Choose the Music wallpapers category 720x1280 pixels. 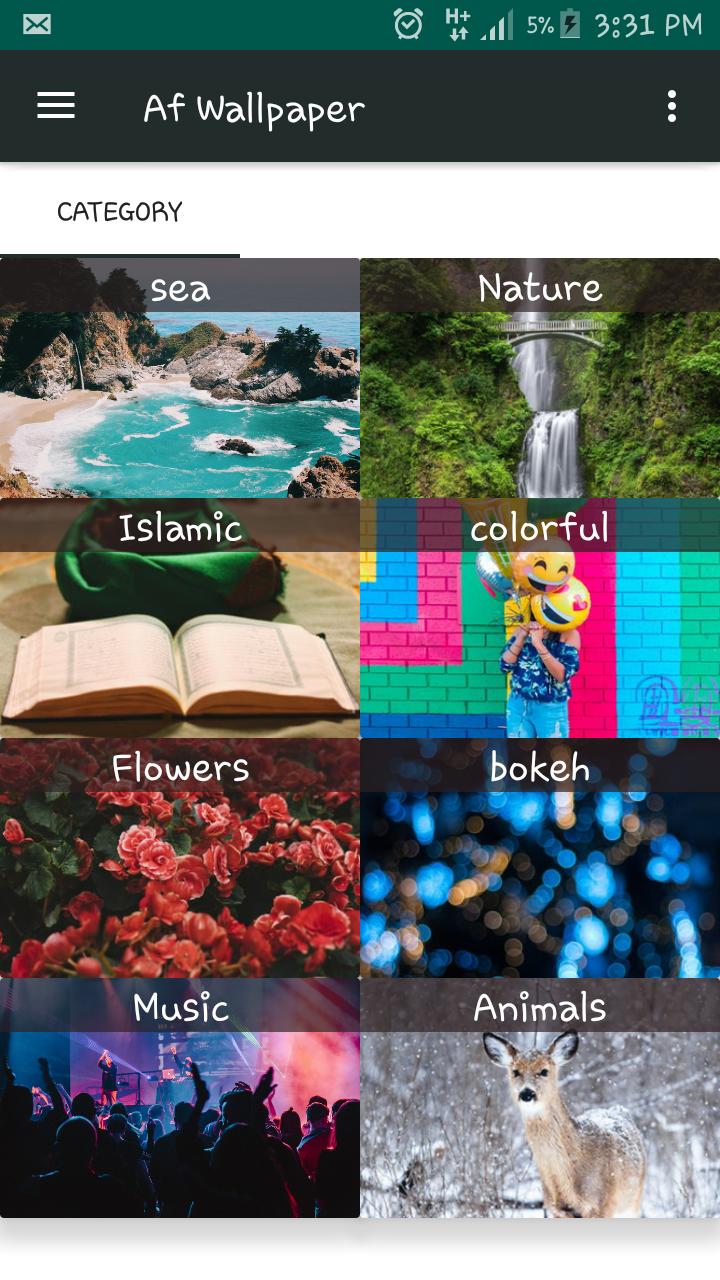[x=180, y=1100]
